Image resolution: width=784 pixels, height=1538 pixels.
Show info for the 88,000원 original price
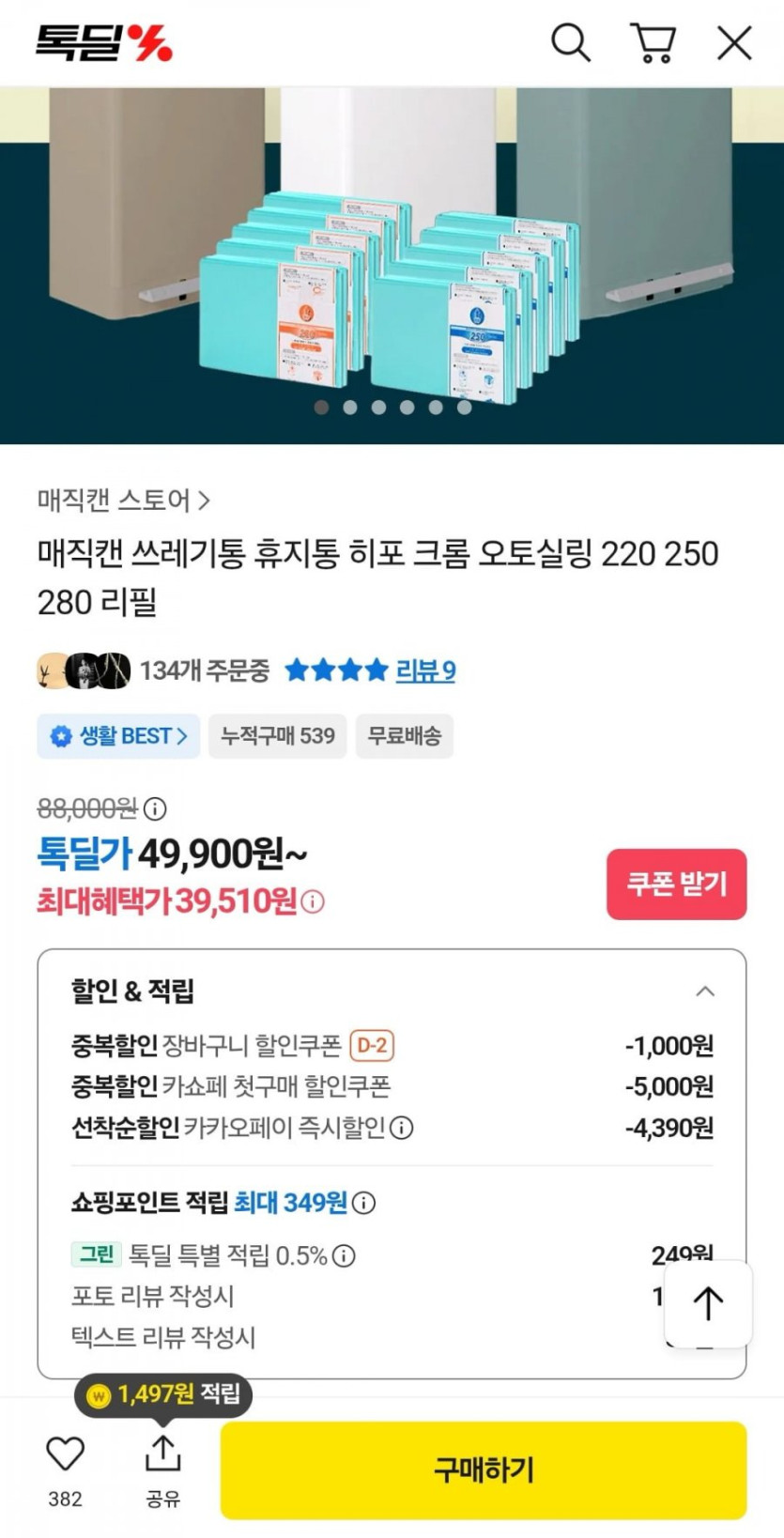[x=156, y=808]
